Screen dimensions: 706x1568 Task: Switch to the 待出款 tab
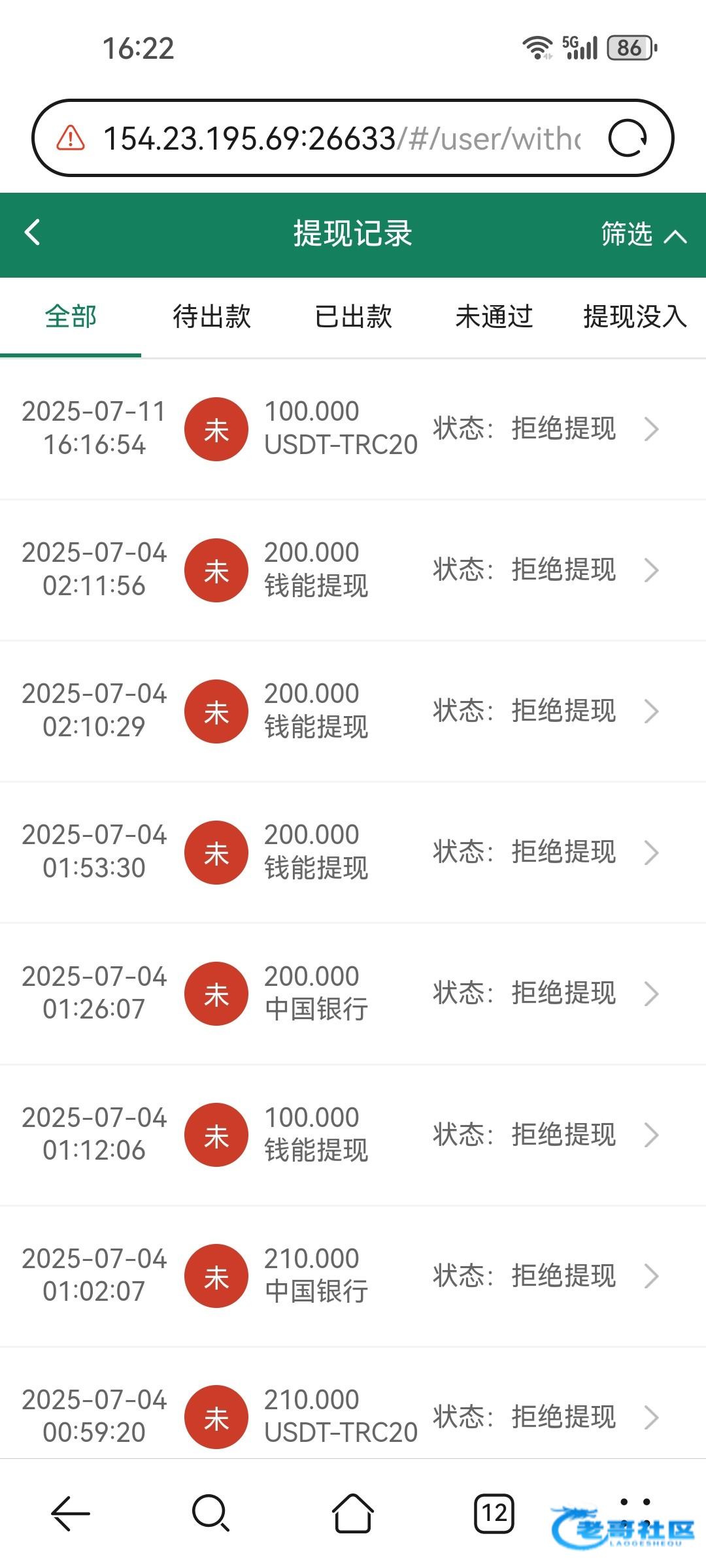pos(212,317)
